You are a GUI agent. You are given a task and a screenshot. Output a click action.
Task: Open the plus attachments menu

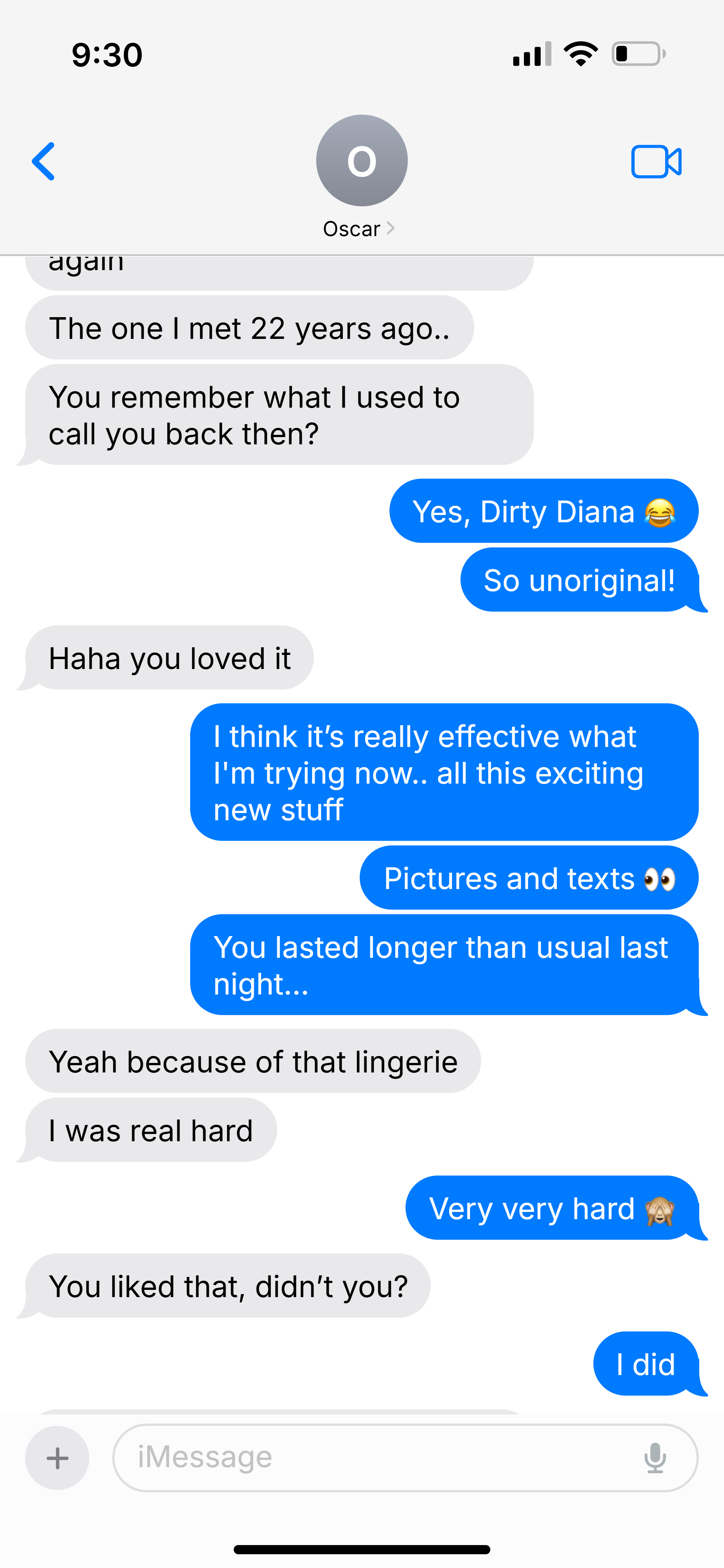tap(57, 1458)
